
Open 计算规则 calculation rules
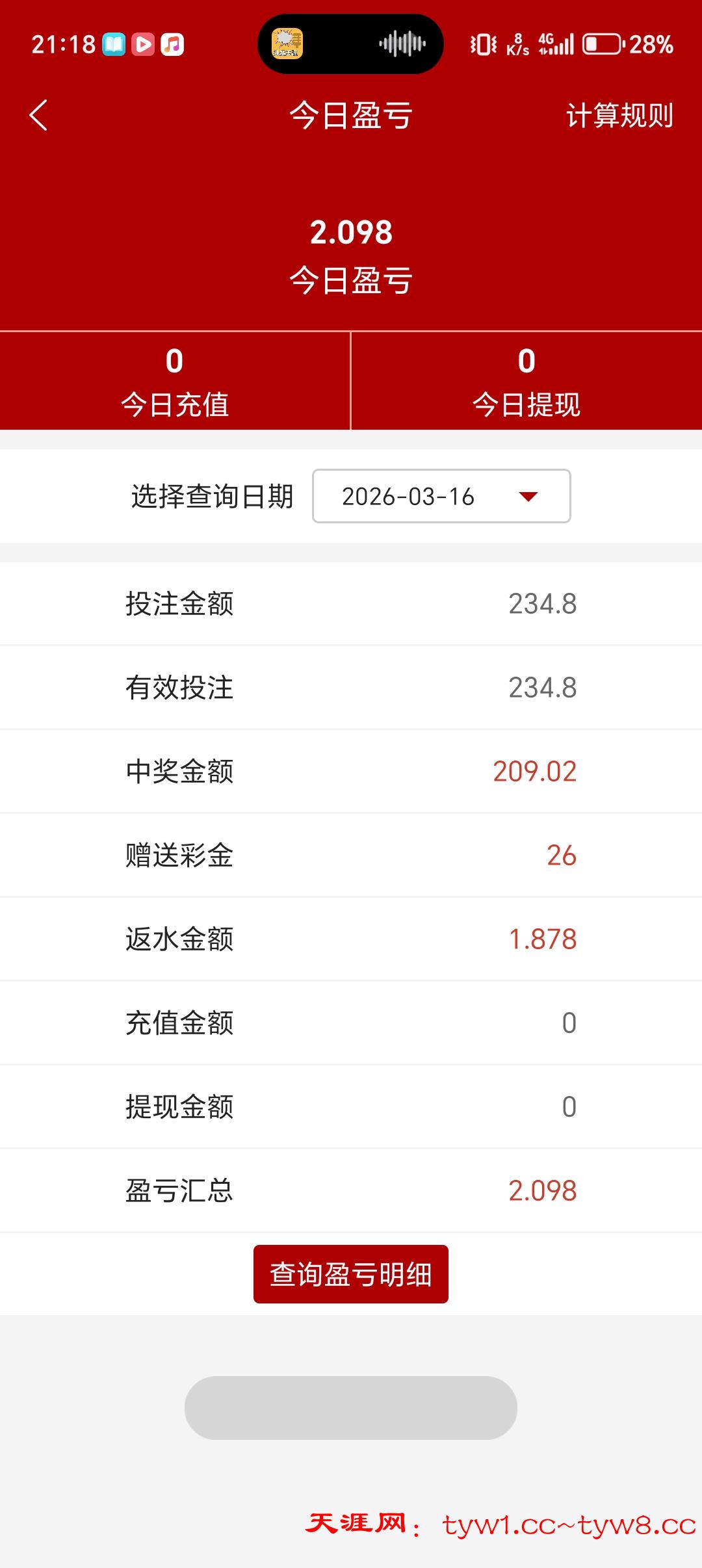619,116
